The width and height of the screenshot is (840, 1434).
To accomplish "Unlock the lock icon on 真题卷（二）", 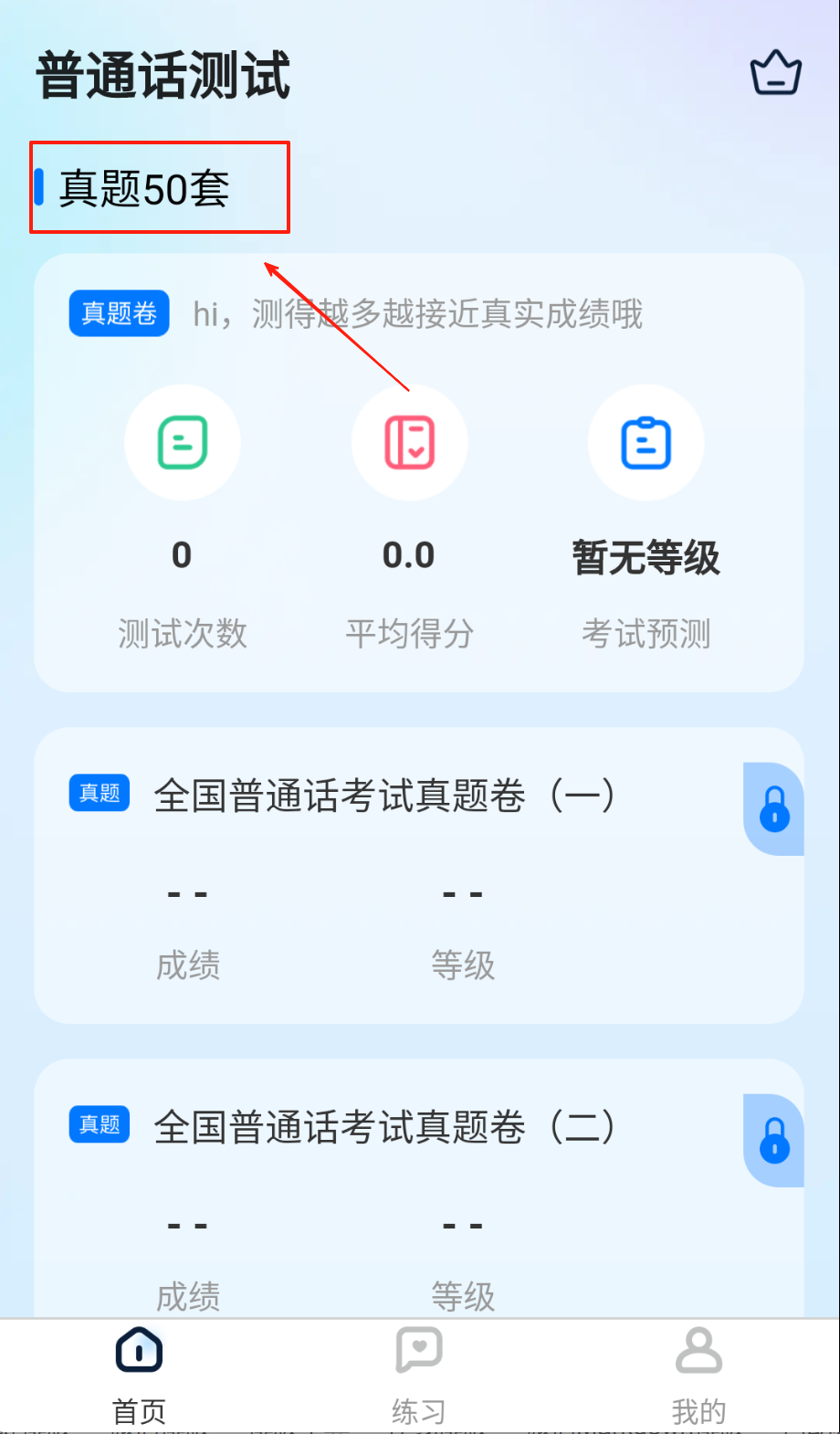I will tap(774, 1141).
